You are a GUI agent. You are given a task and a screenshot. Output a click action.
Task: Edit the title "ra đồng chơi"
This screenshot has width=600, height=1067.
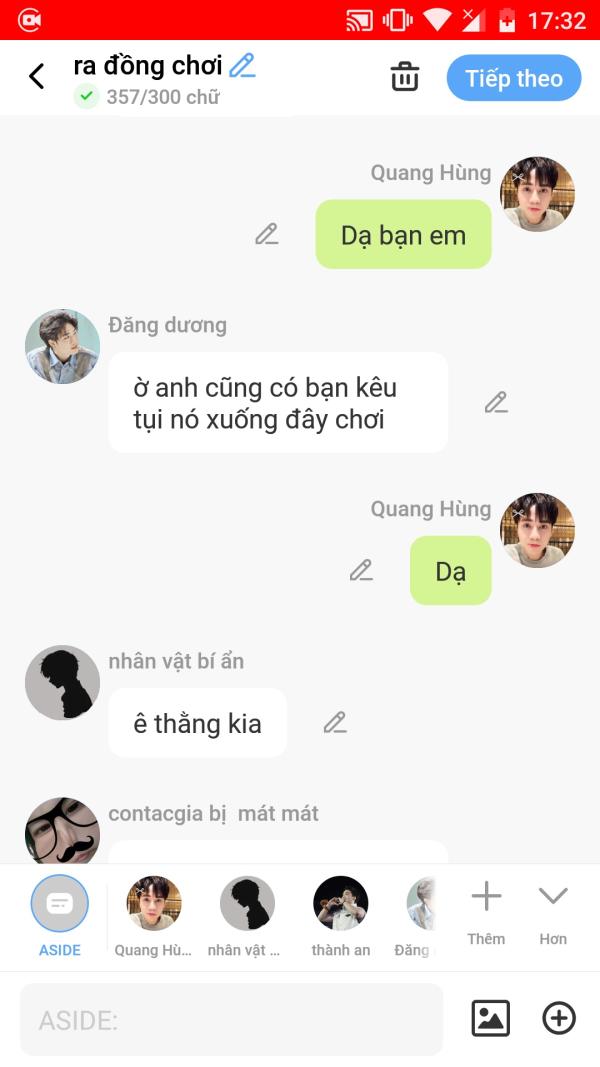tap(242, 65)
